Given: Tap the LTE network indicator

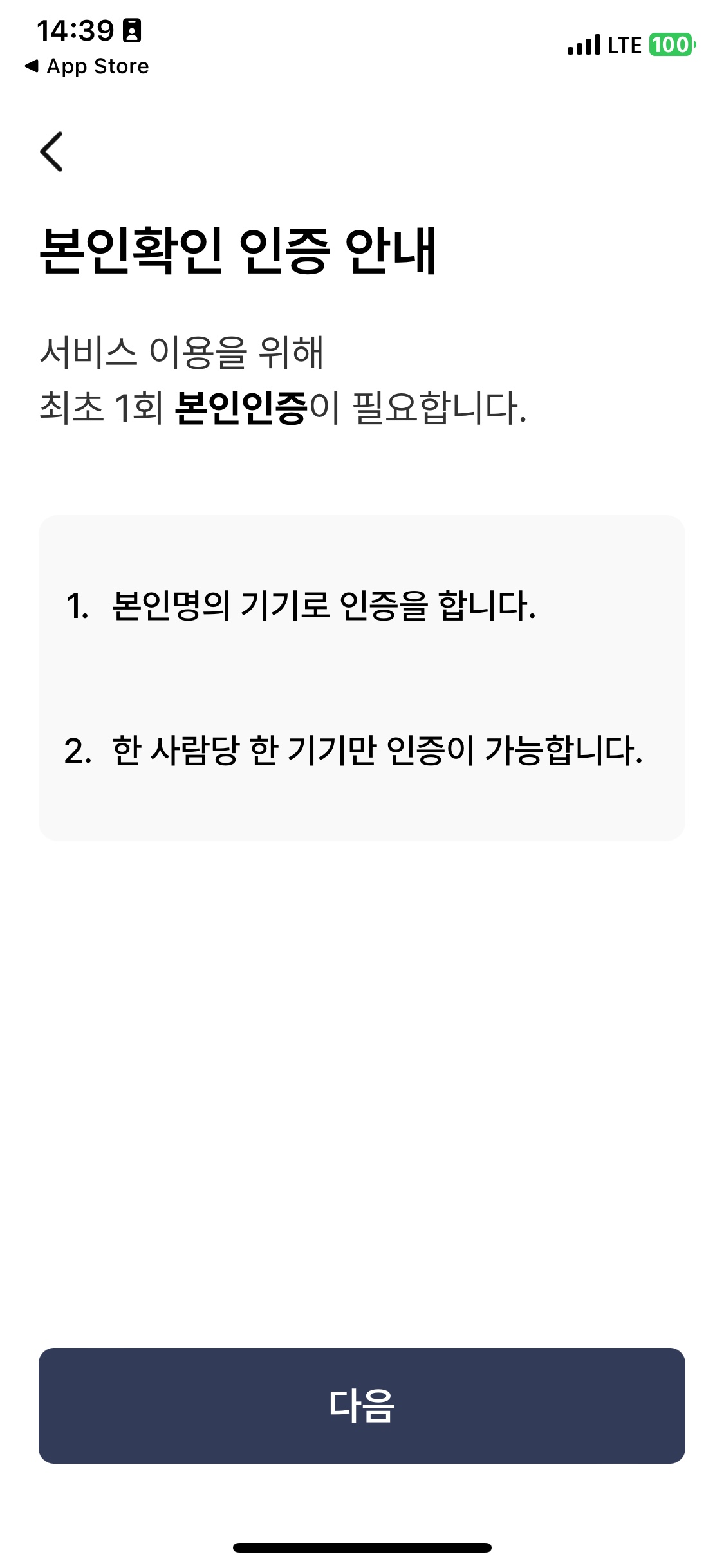Looking at the screenshot, I should pyautogui.click(x=622, y=45).
